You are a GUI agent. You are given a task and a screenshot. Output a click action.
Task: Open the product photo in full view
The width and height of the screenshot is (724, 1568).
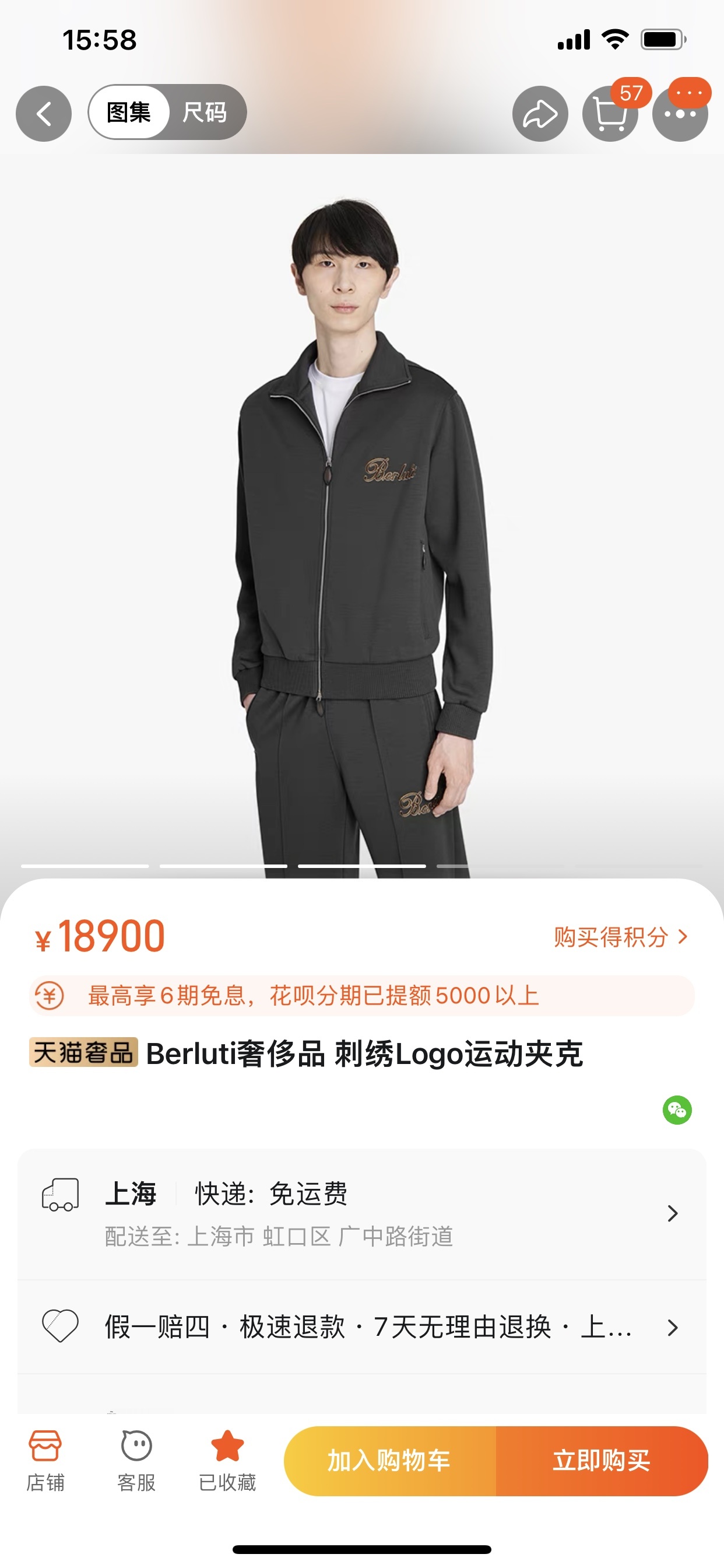(x=361, y=517)
